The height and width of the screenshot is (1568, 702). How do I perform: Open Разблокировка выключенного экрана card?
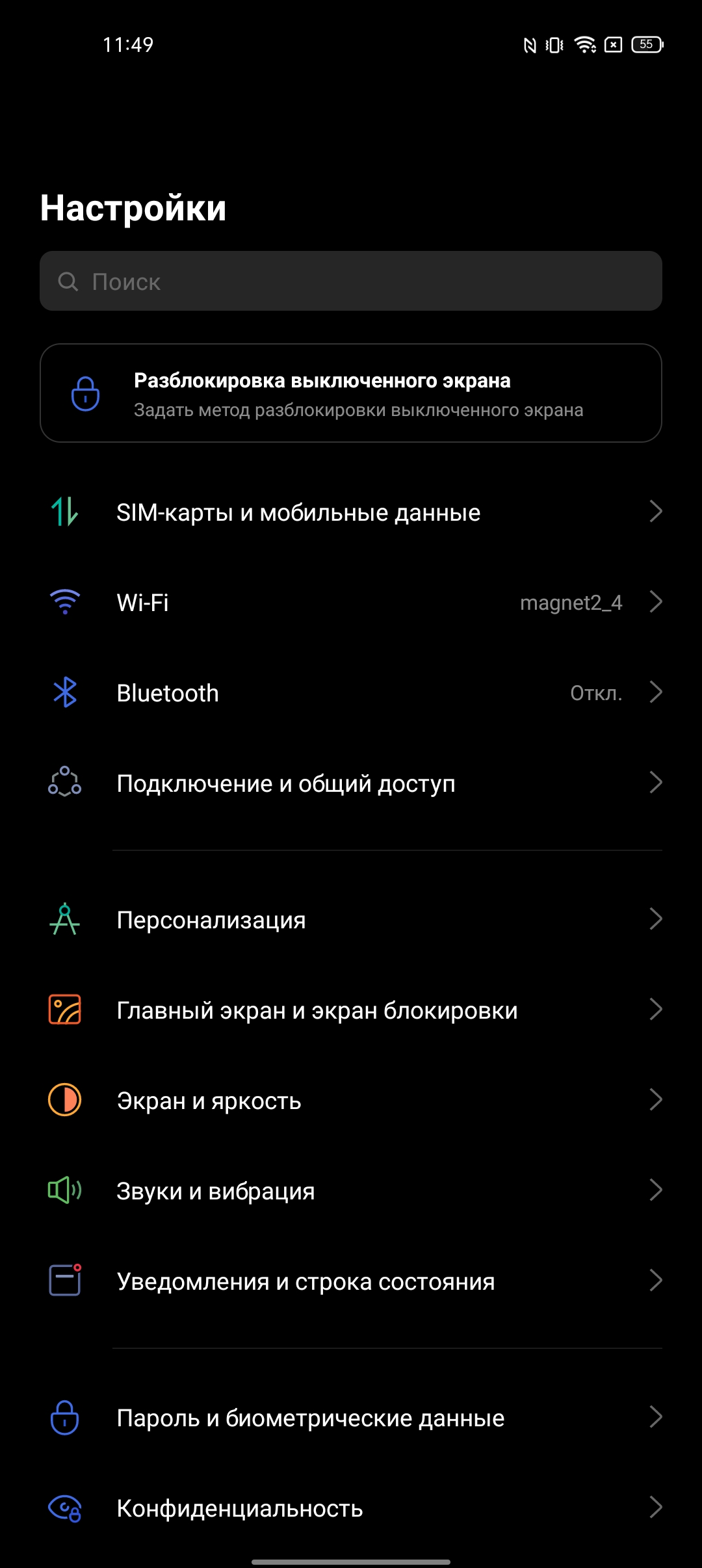click(x=351, y=393)
